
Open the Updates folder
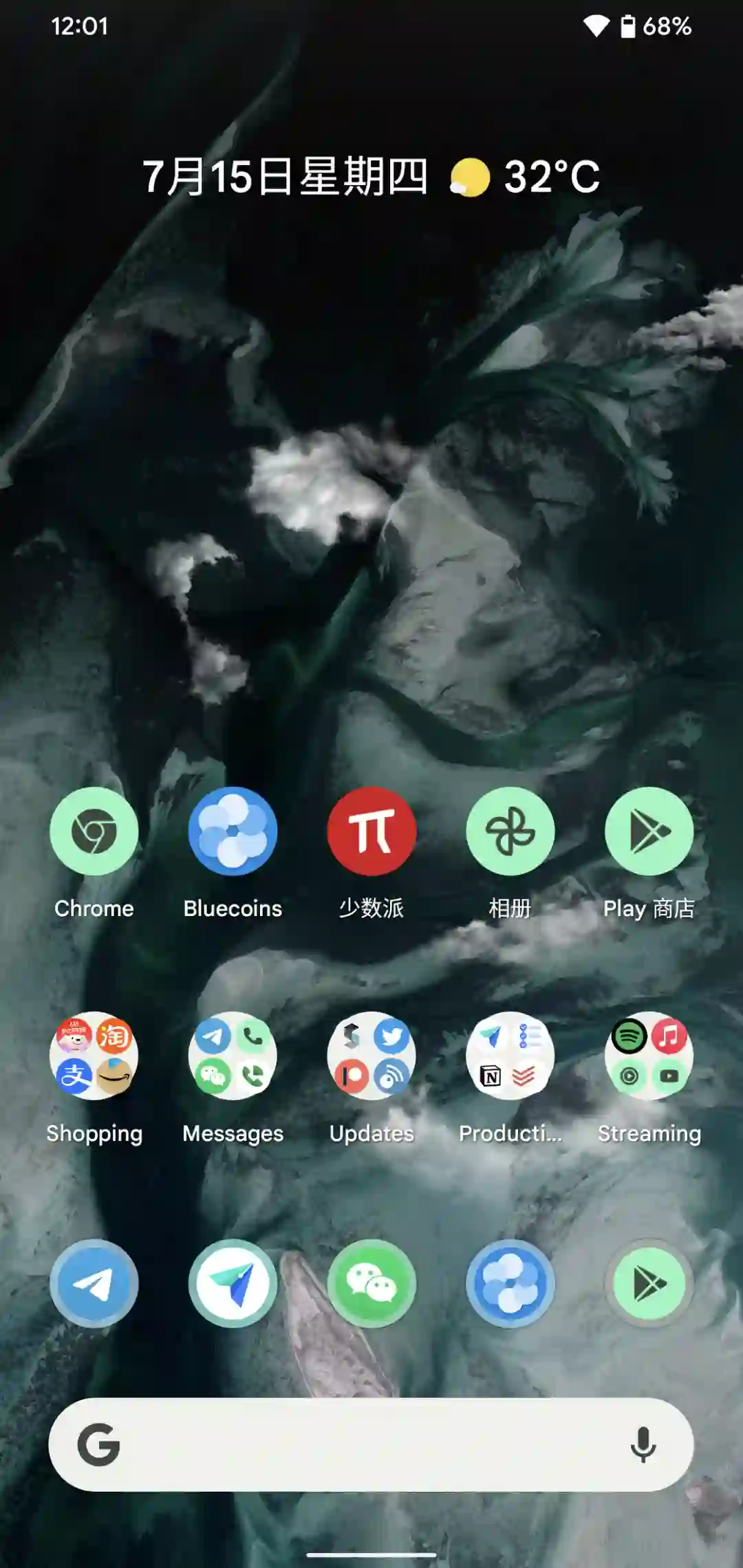(x=371, y=1056)
